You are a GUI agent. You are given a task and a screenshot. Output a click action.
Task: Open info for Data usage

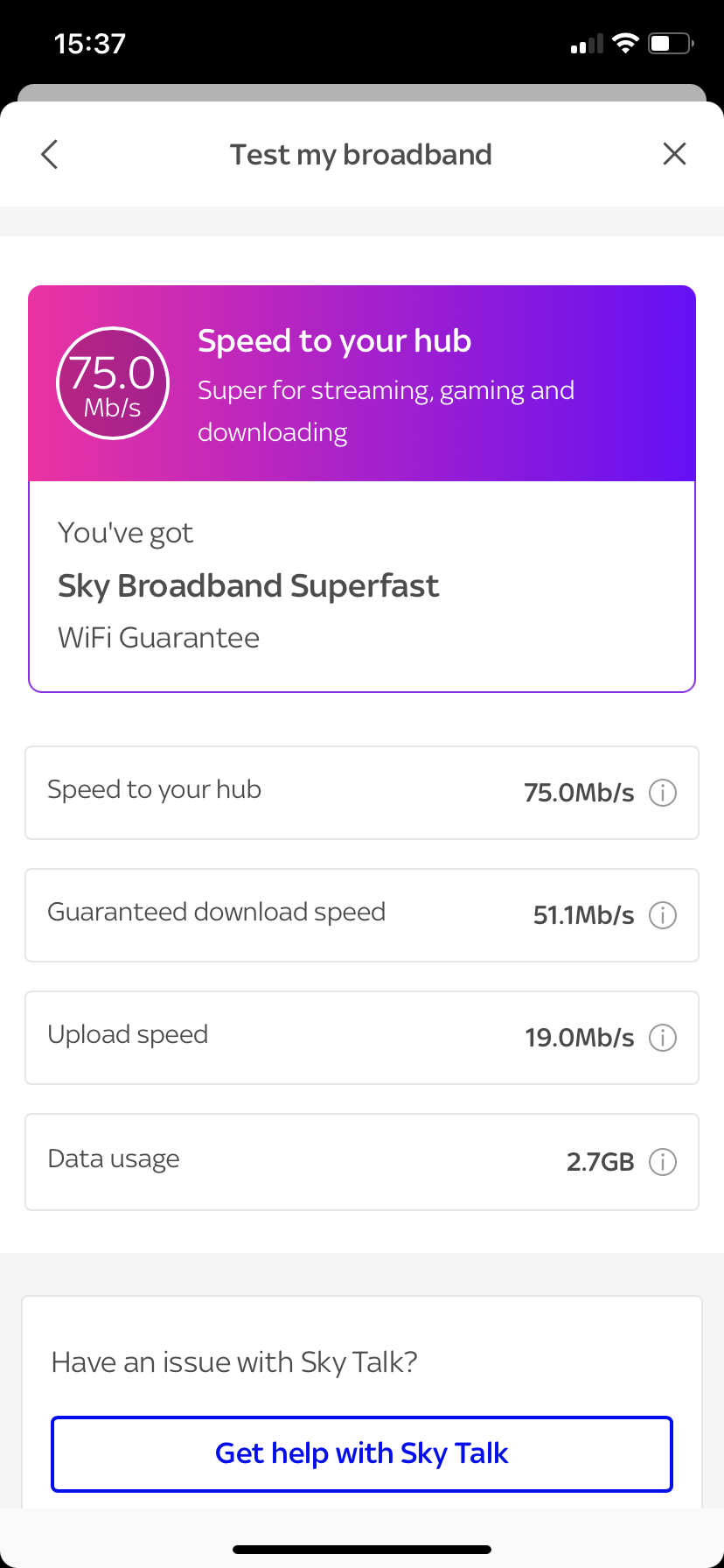point(663,1162)
